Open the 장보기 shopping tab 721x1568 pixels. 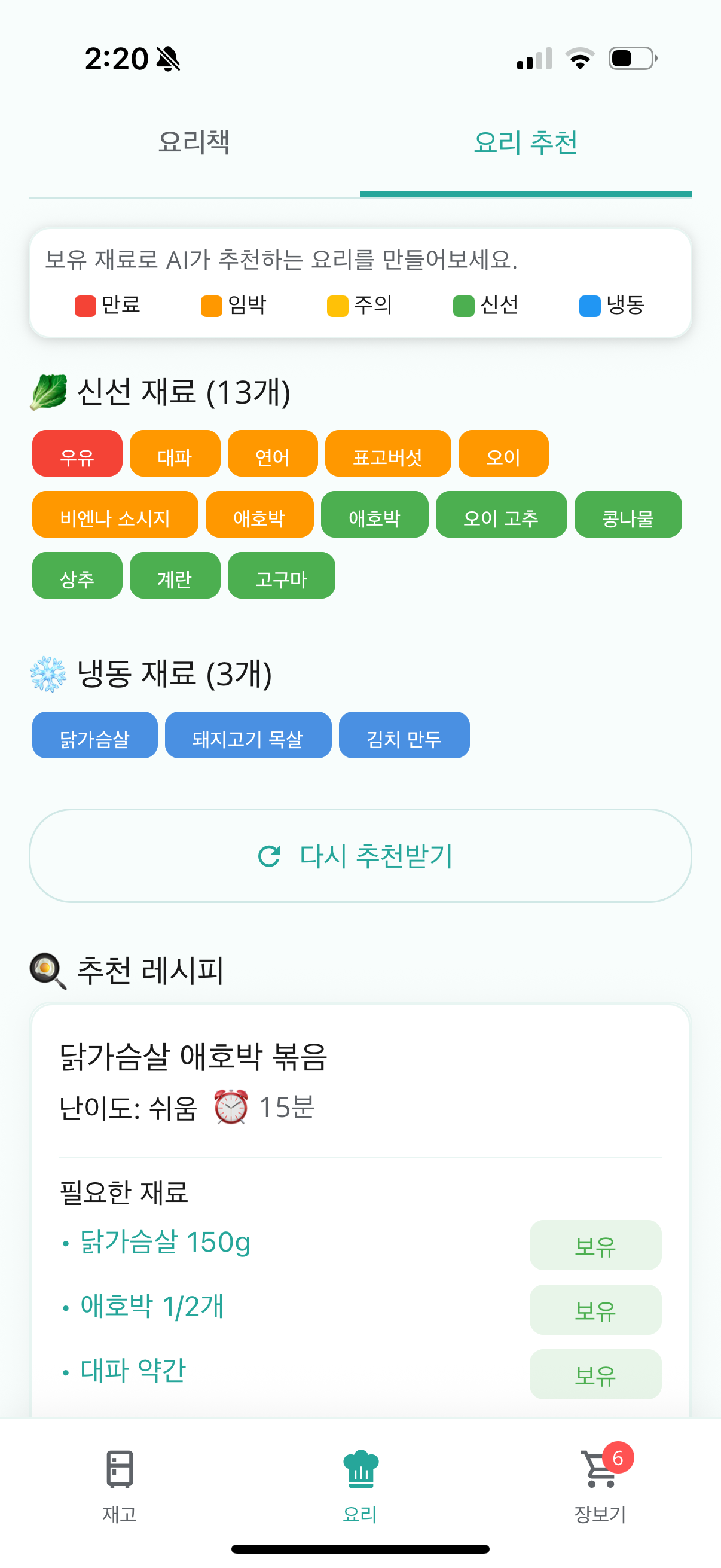[x=600, y=1484]
